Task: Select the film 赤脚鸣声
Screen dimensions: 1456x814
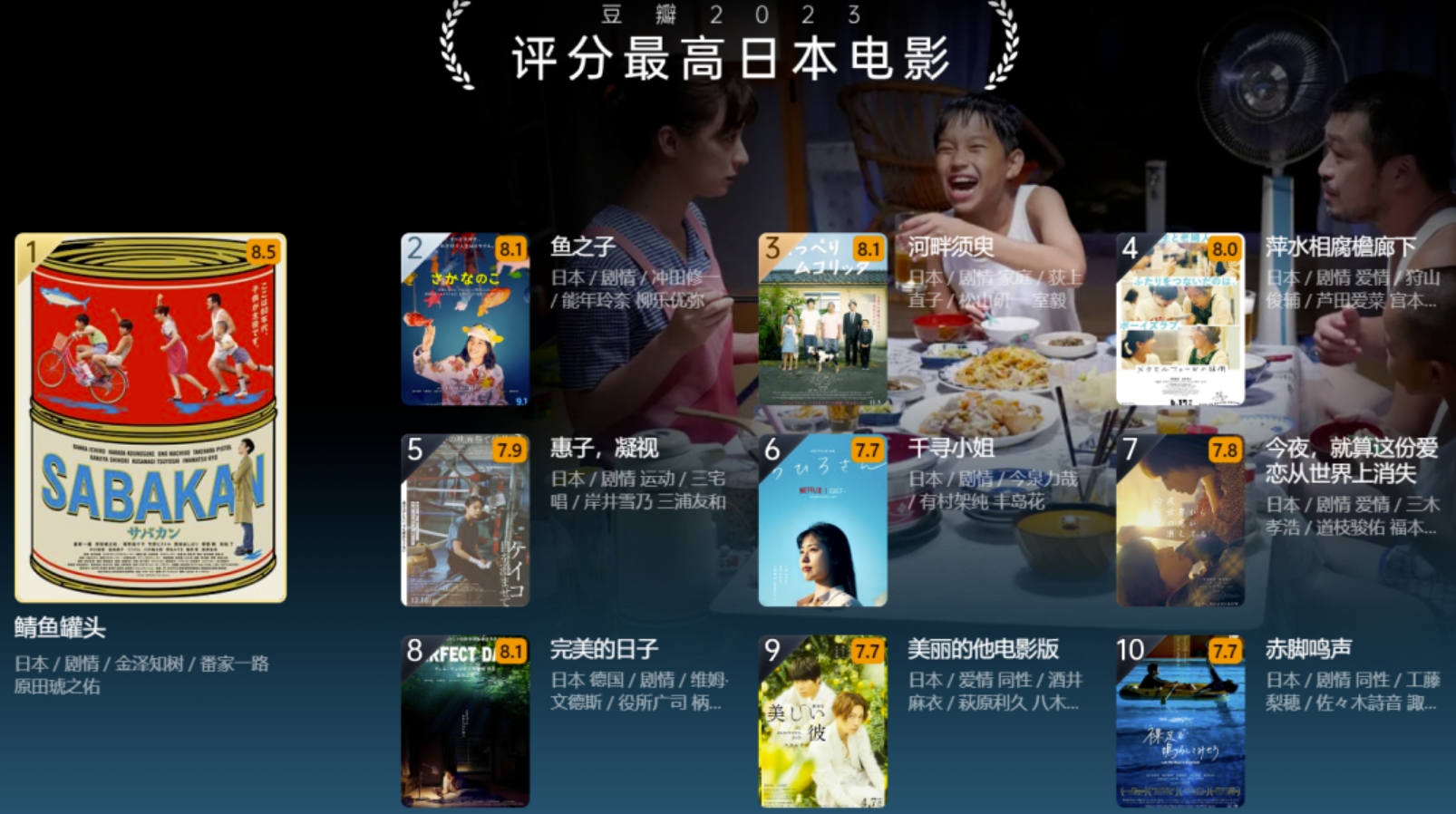Action: (x=1179, y=721)
